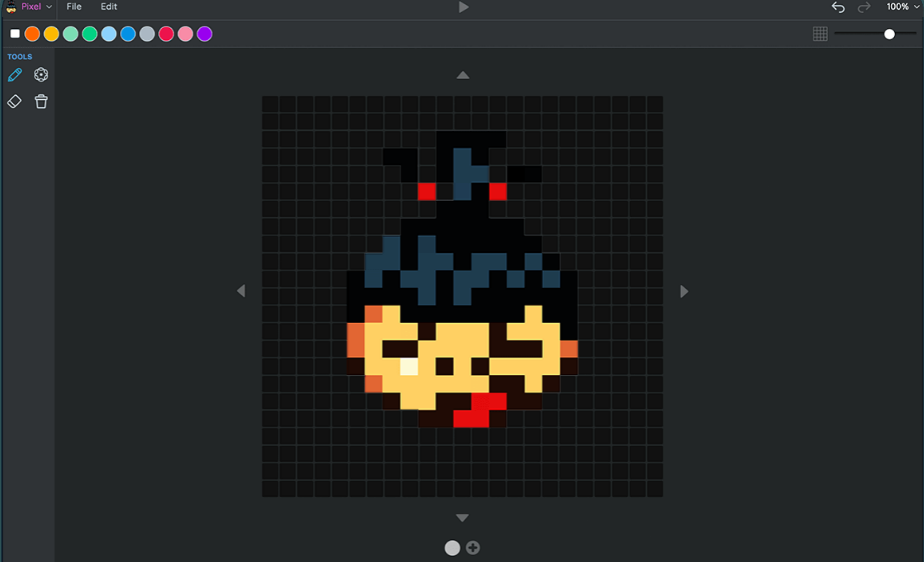The height and width of the screenshot is (562, 924).
Task: Select the eraser tool
Action: [x=14, y=101]
